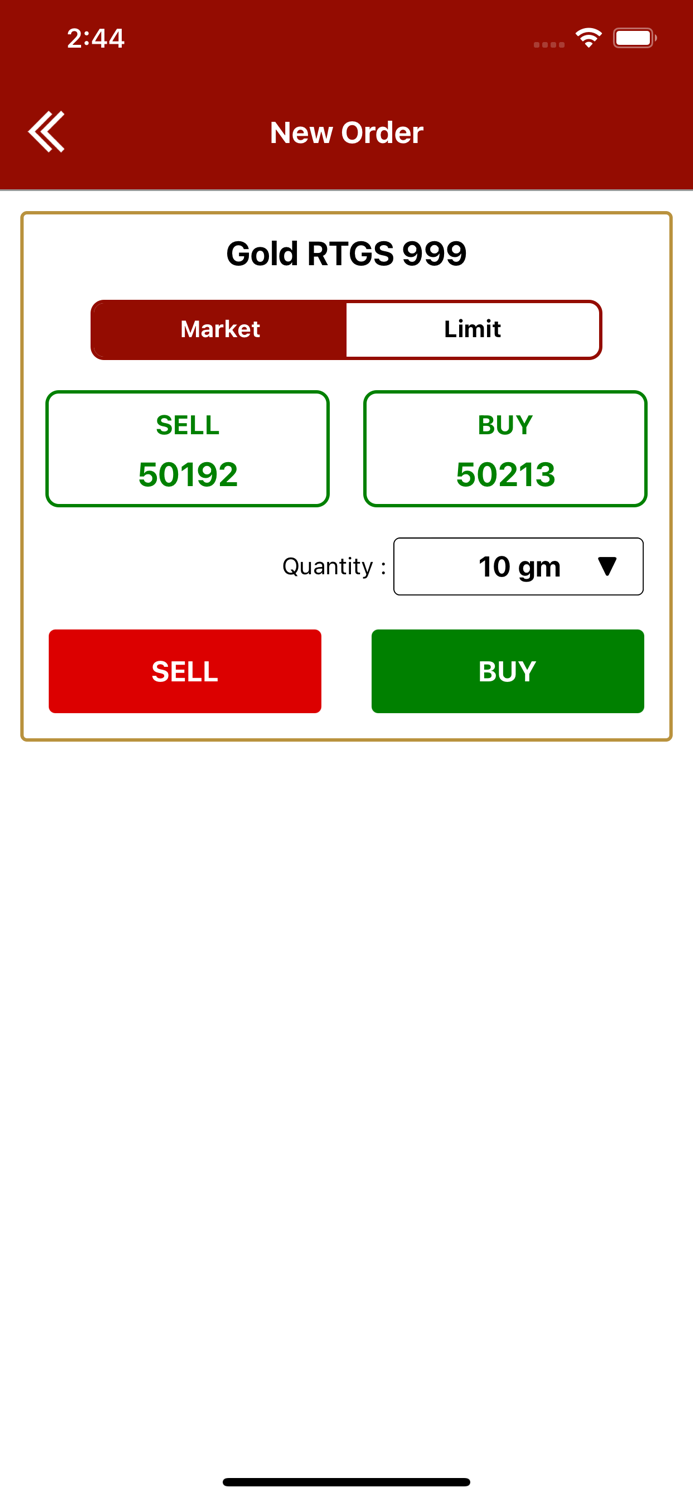Tap the BUY price box showing 50213

click(505, 449)
